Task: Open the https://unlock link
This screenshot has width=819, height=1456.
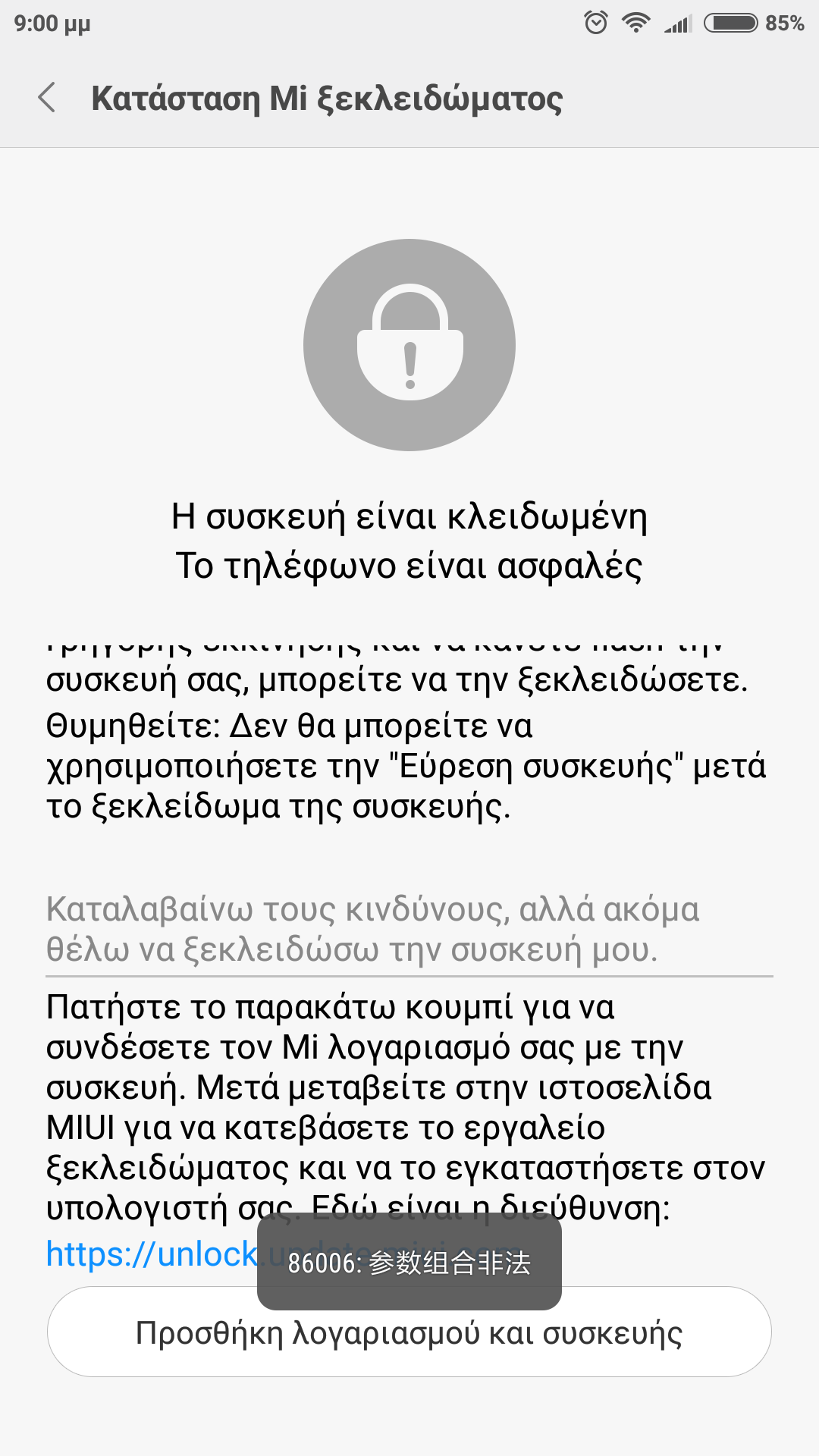Action: click(x=152, y=1254)
